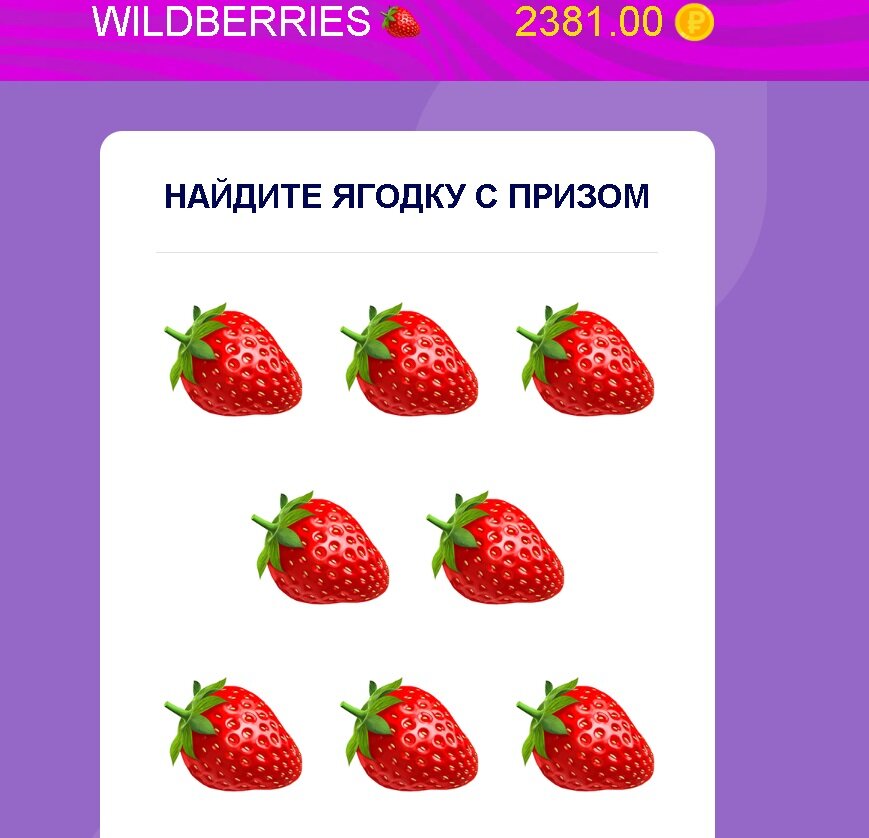Select the middle strawberry in the bottom row
Viewport: 869px width, 838px height.
tap(412, 737)
